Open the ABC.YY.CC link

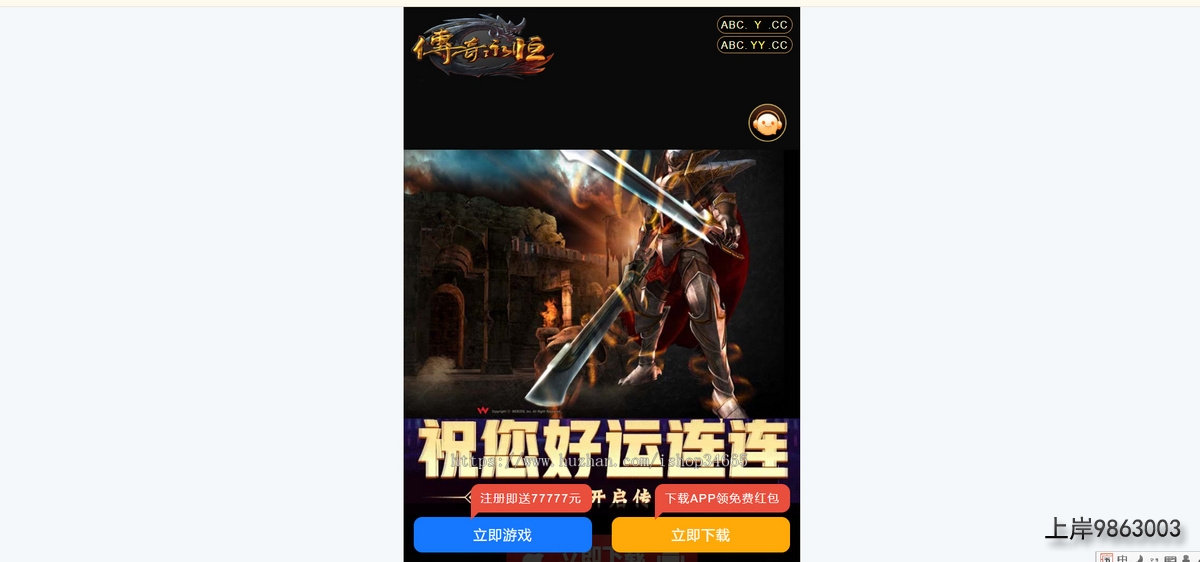(754, 45)
